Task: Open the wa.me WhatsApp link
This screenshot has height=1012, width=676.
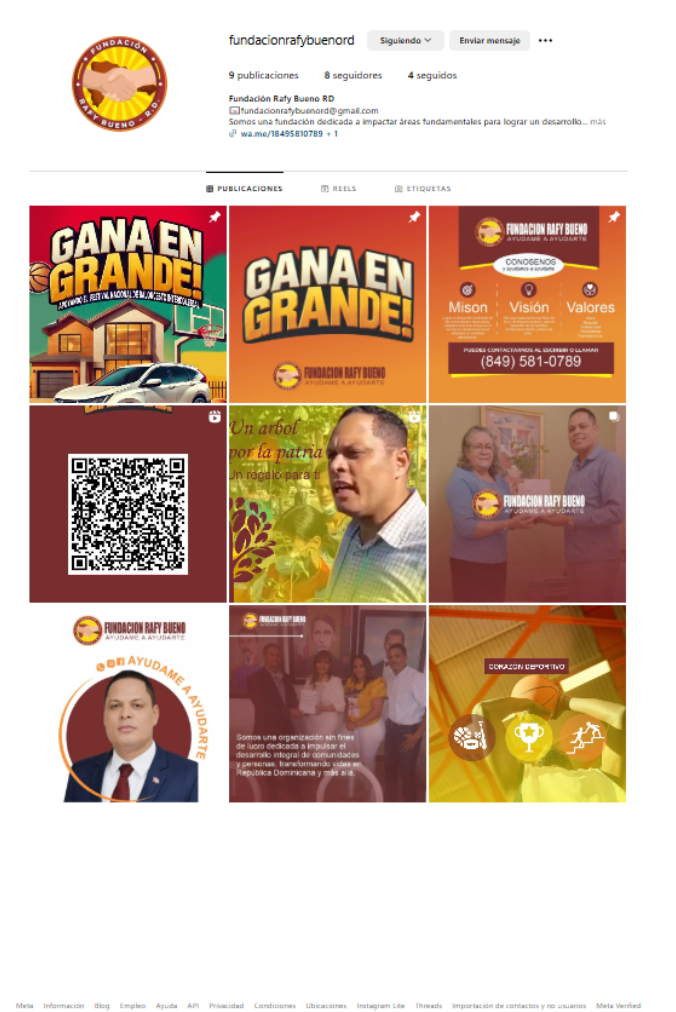Action: [x=281, y=133]
